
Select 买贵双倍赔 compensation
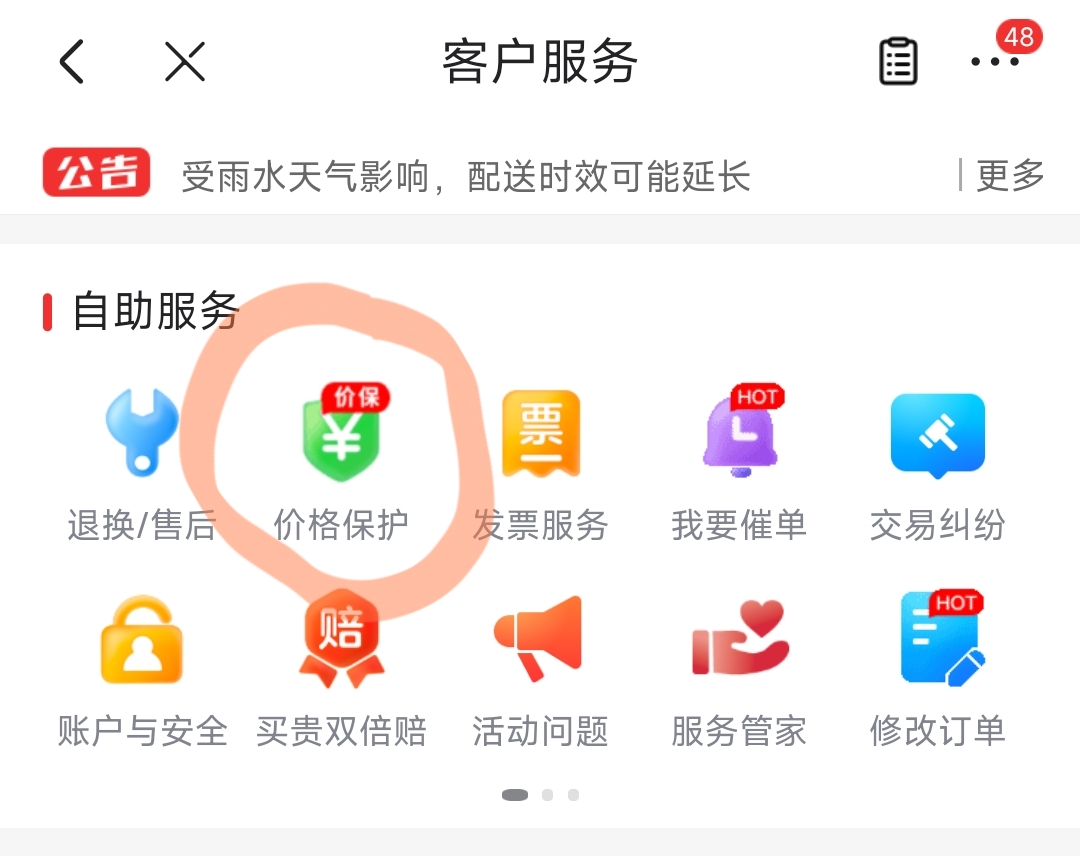click(x=341, y=672)
